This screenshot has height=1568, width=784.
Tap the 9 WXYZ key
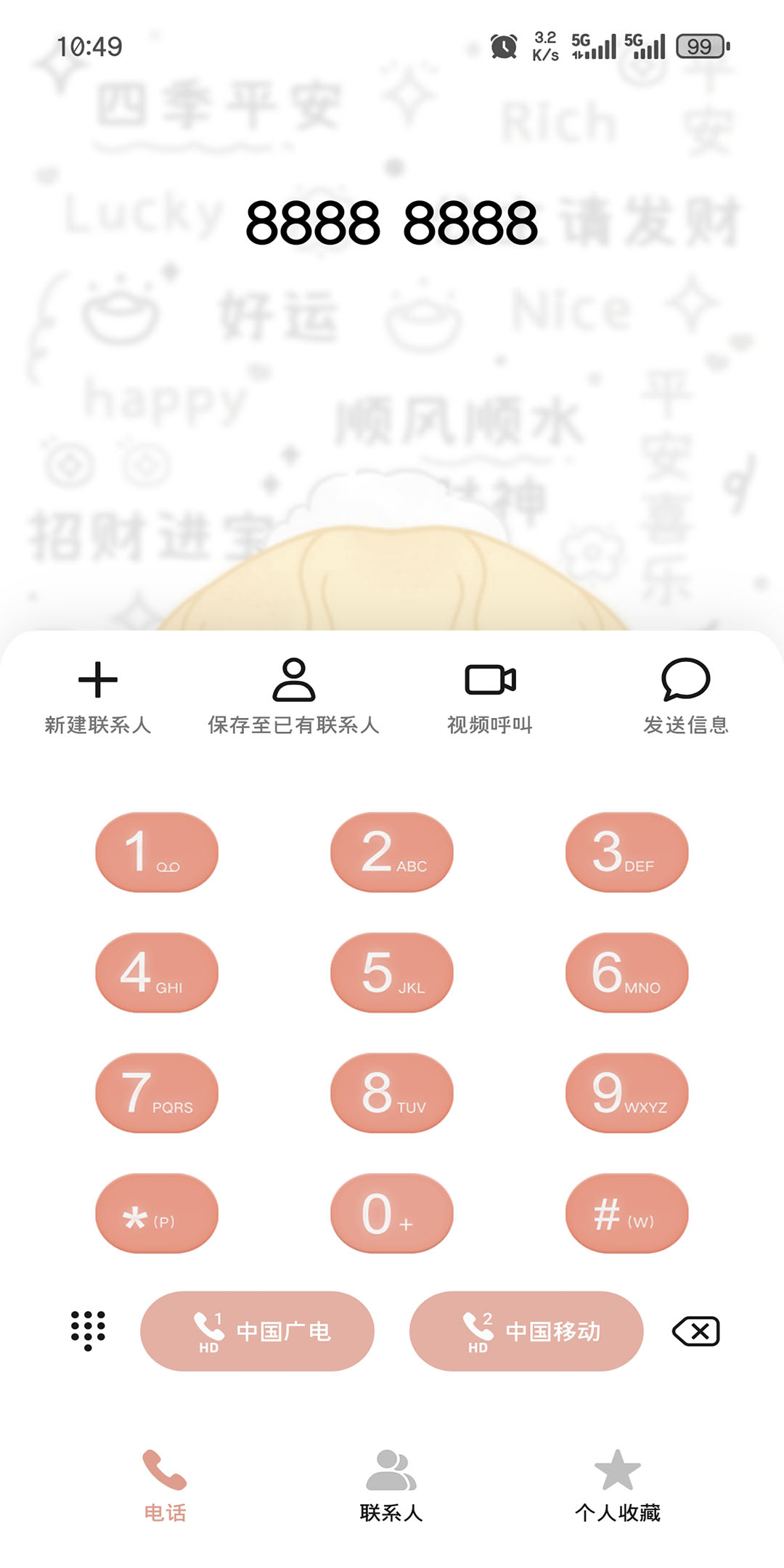click(x=627, y=1093)
